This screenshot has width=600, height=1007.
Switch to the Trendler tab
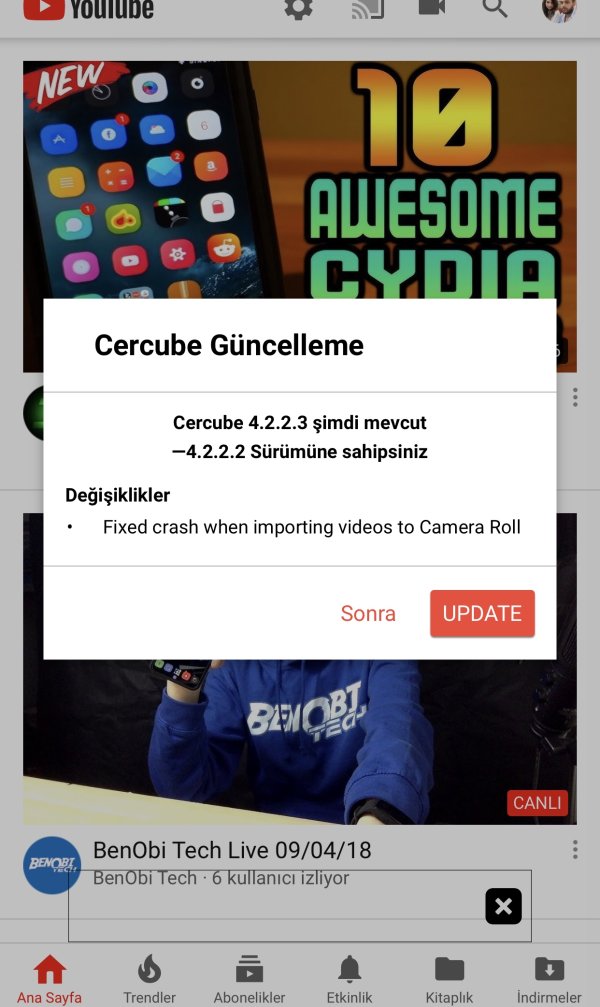click(x=149, y=978)
